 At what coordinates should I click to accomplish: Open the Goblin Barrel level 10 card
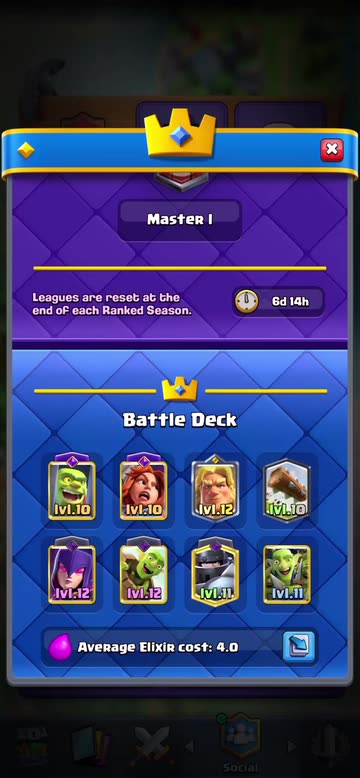72,487
